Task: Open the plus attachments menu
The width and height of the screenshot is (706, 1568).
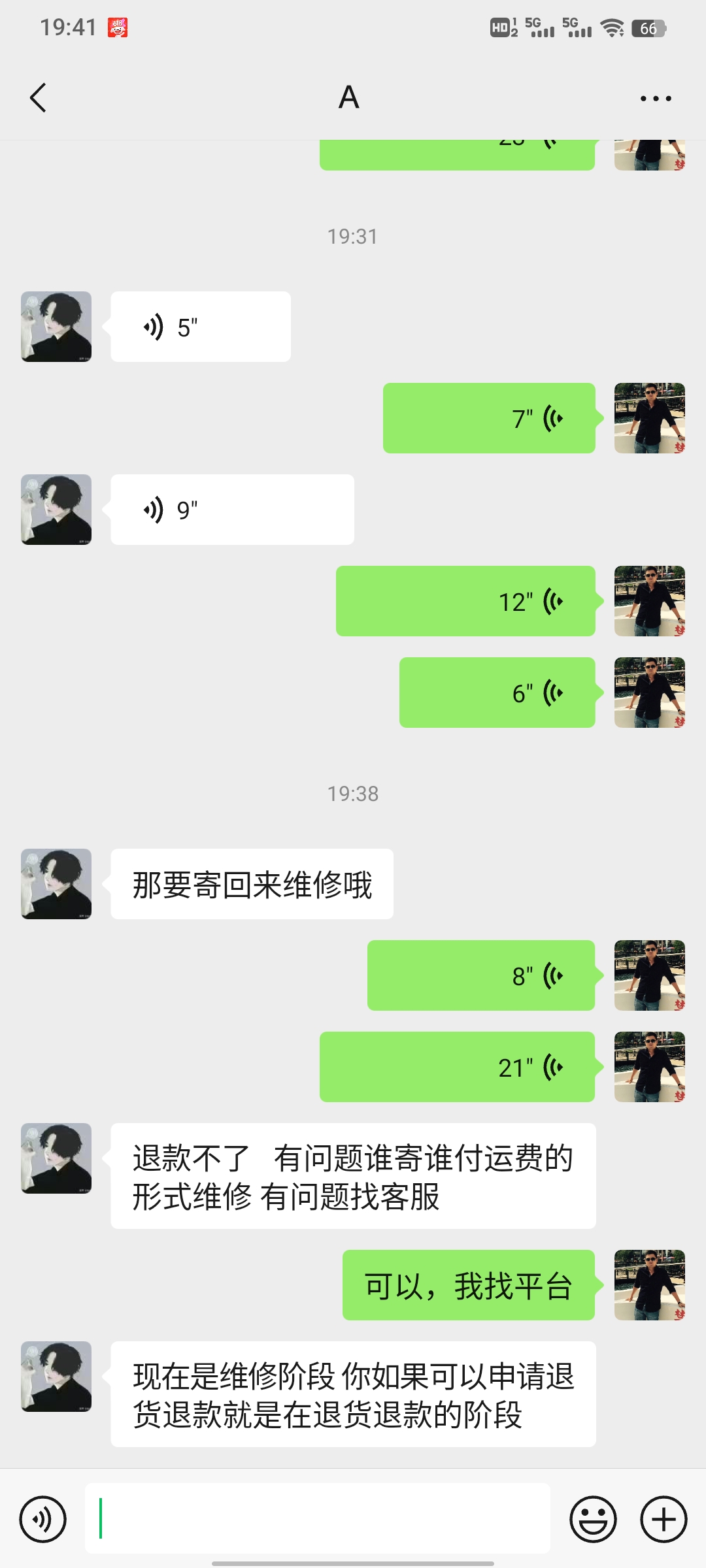Action: [x=664, y=1519]
